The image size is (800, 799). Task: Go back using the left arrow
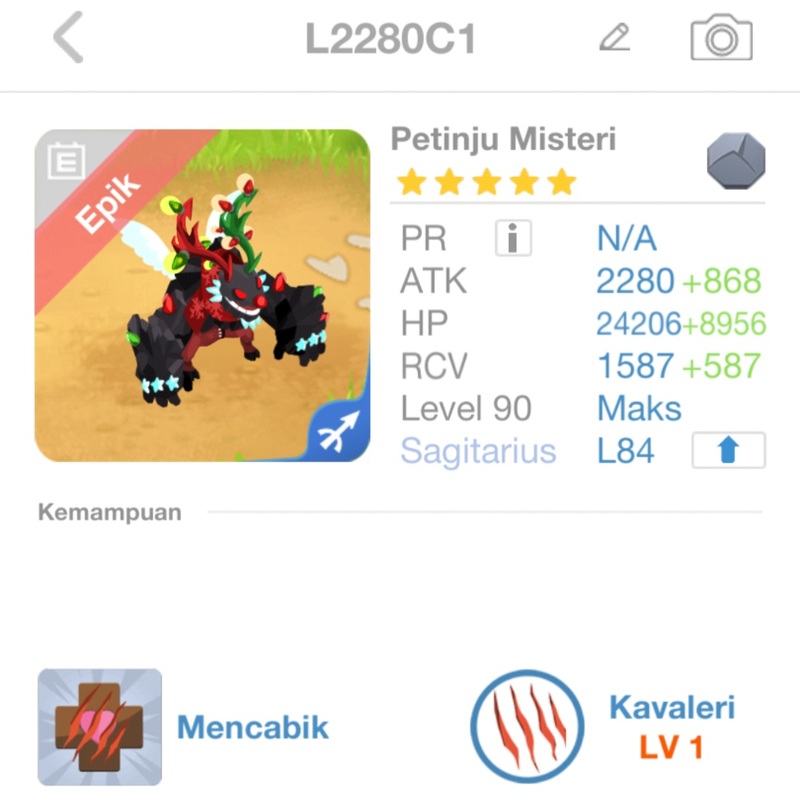(68, 39)
